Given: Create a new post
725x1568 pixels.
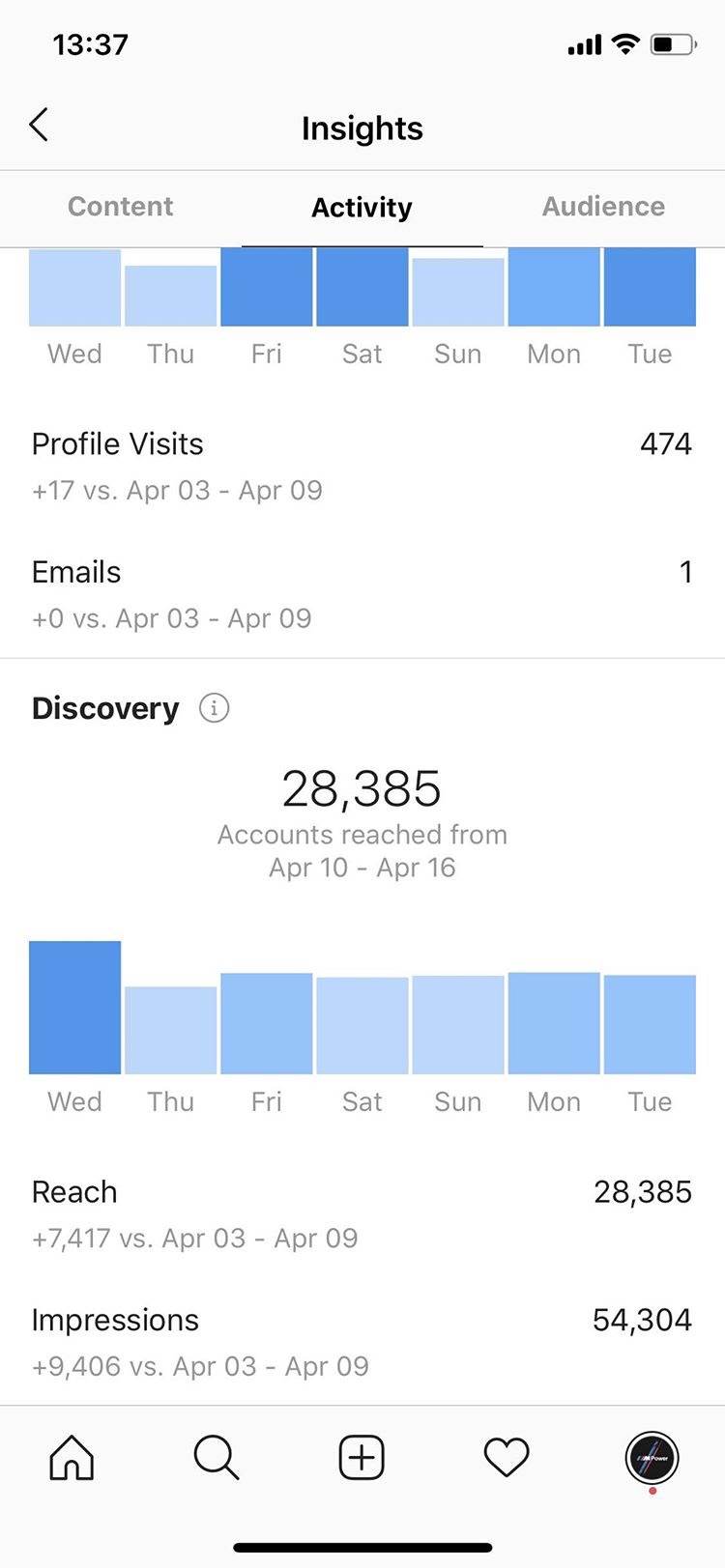Looking at the screenshot, I should pos(362,1457).
